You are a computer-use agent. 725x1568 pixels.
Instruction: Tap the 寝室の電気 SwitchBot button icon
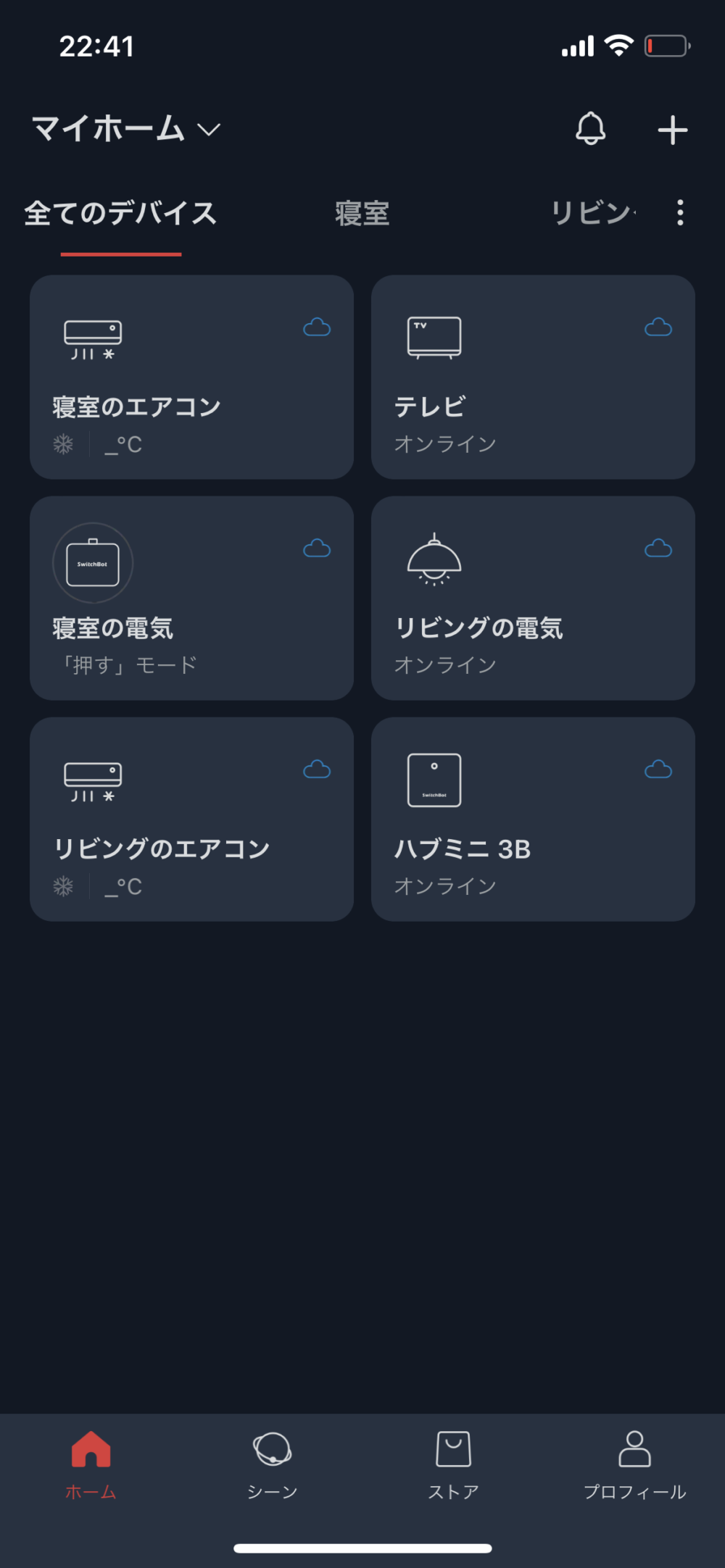click(x=93, y=563)
